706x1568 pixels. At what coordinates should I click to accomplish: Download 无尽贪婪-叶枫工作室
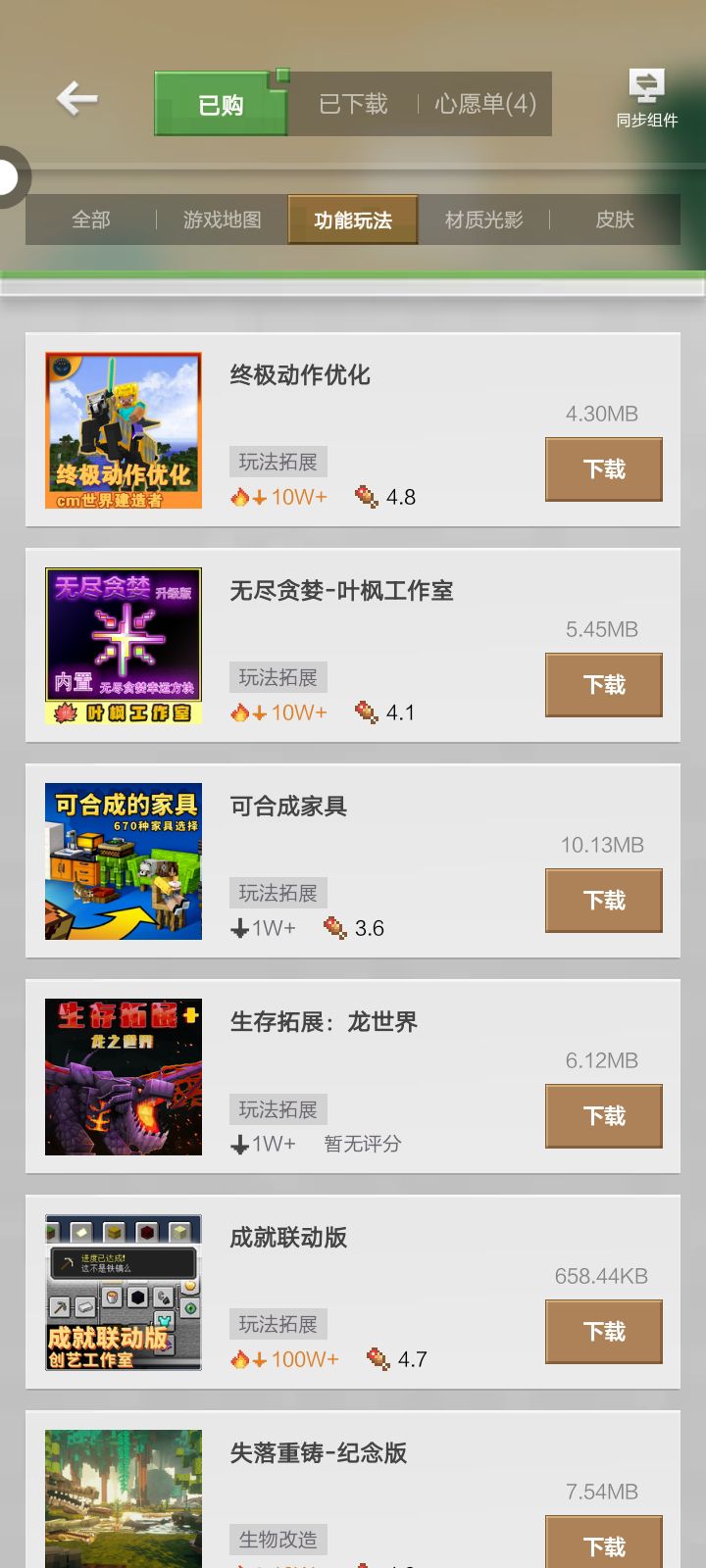[x=603, y=685]
